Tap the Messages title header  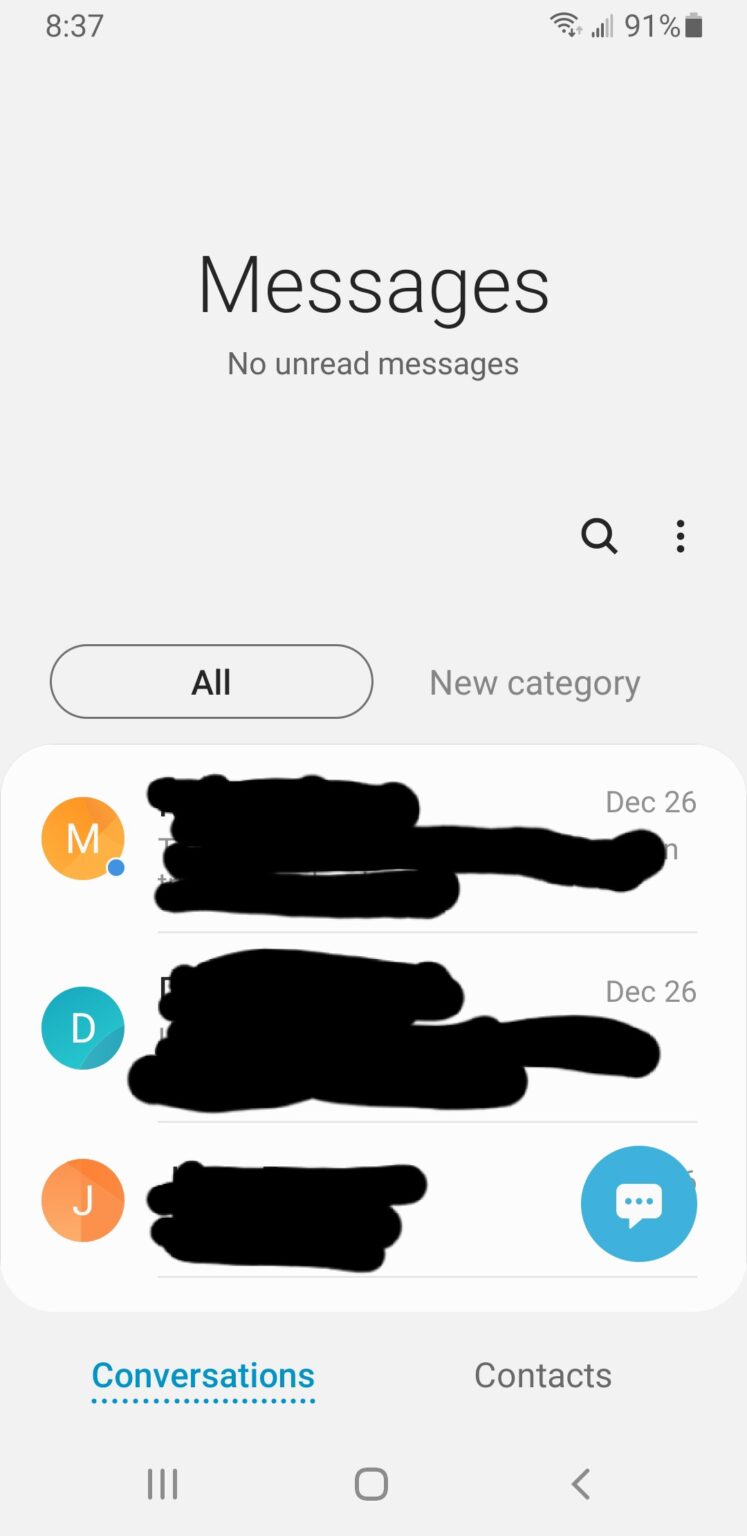(372, 286)
